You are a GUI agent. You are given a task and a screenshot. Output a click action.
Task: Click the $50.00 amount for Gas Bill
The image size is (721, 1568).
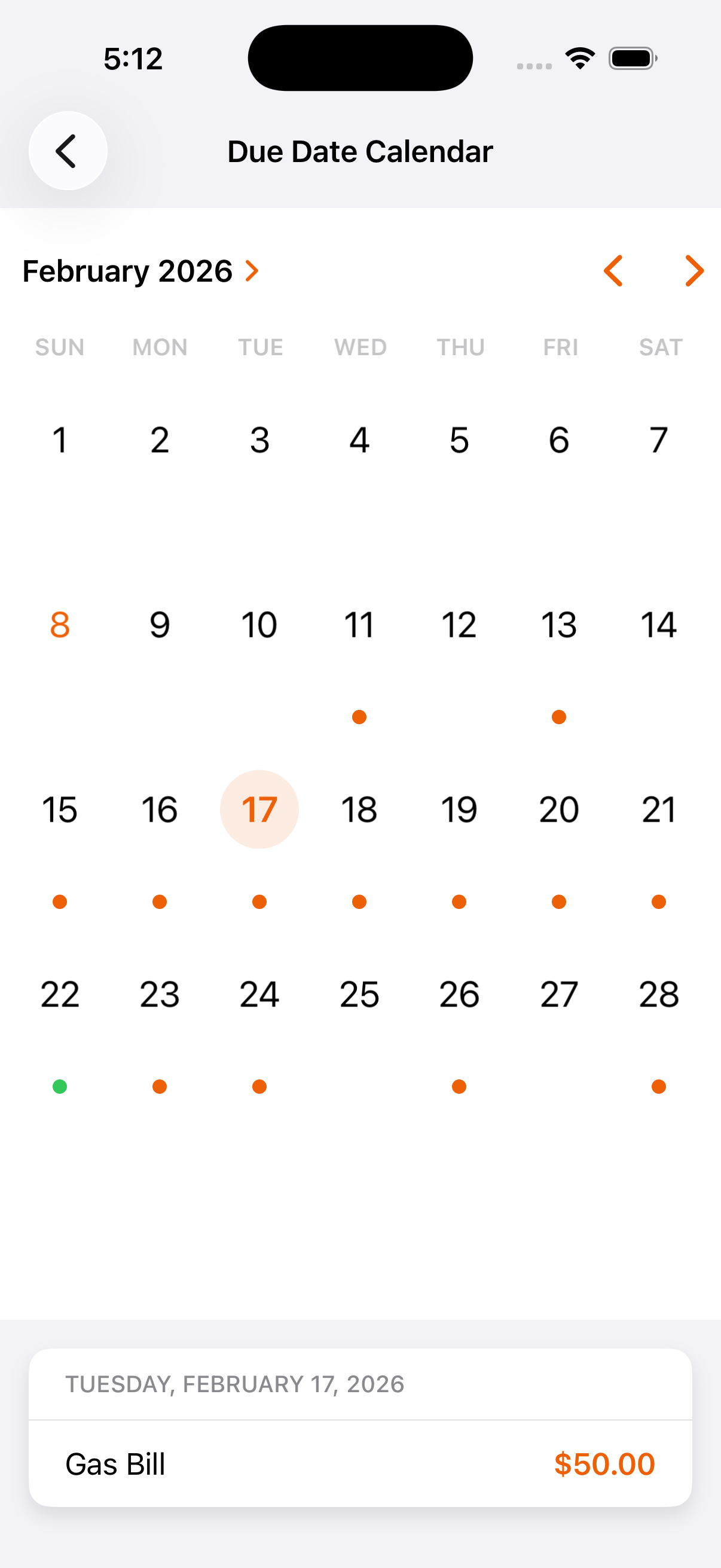pyautogui.click(x=604, y=1465)
